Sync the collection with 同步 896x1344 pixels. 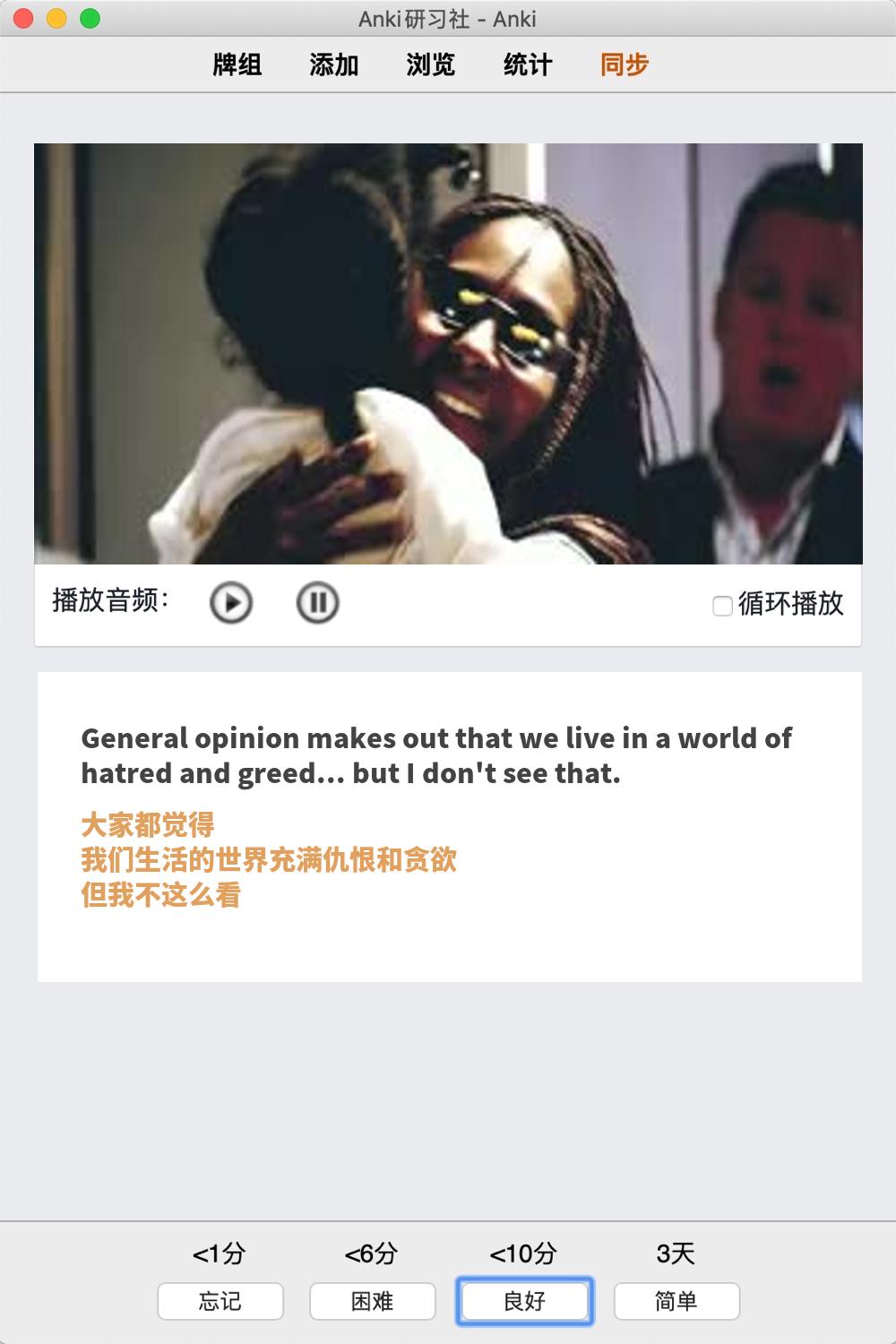(x=624, y=65)
